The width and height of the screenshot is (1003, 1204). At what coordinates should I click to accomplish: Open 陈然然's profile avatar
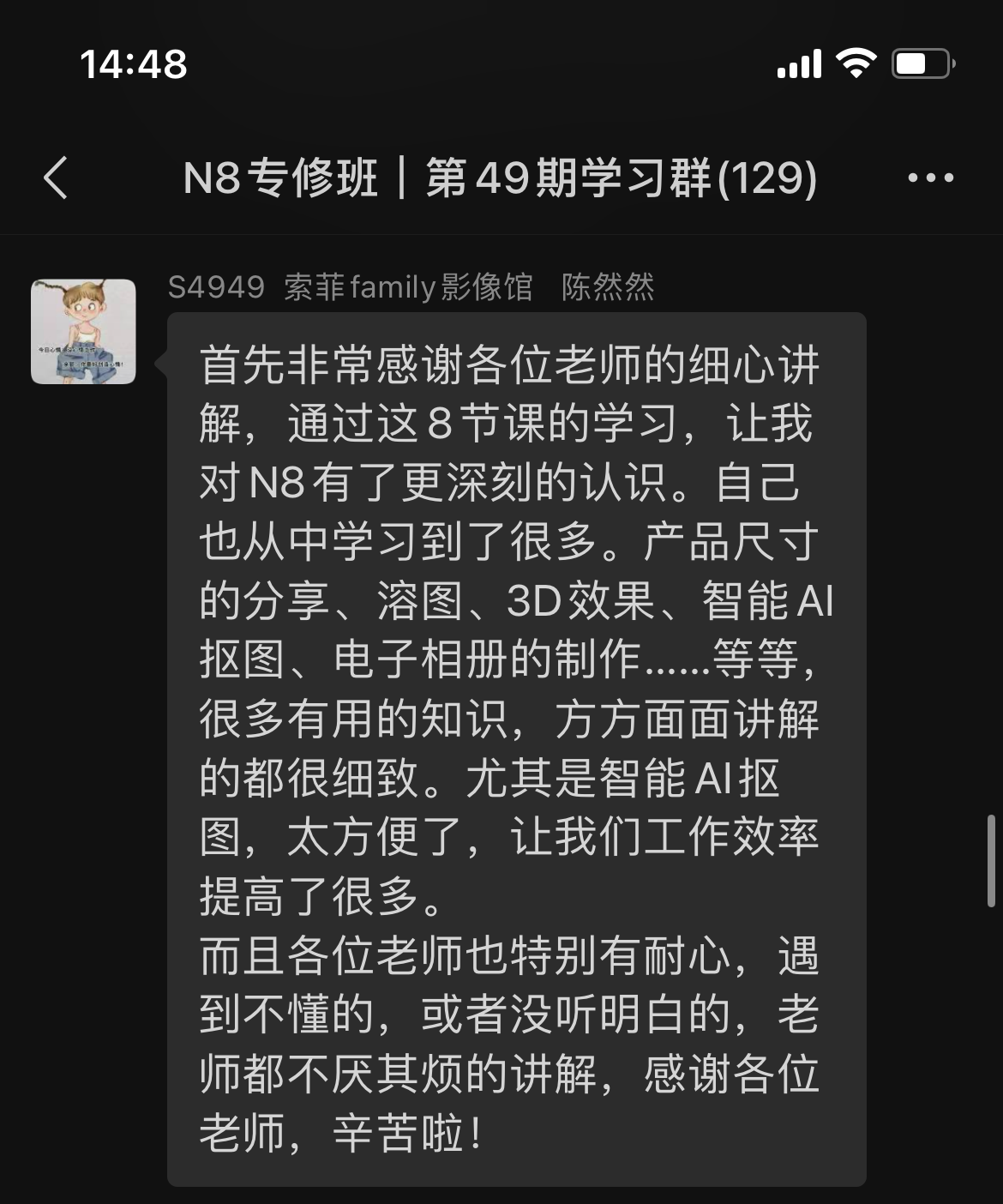click(83, 331)
